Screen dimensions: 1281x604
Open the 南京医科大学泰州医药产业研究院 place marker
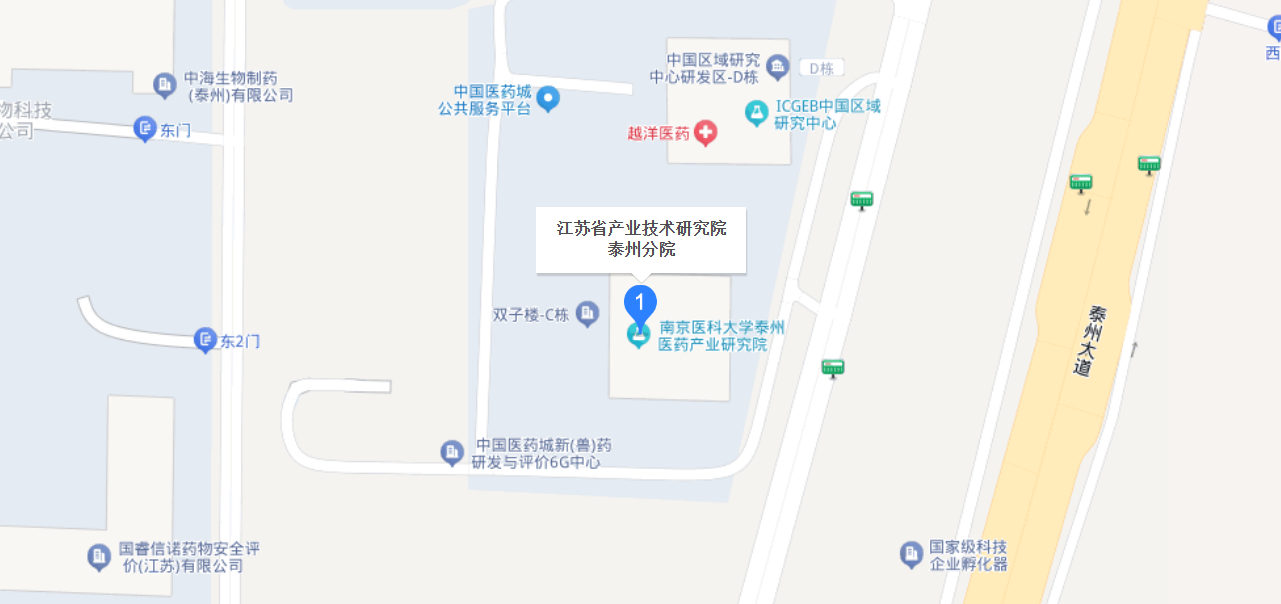tap(637, 337)
